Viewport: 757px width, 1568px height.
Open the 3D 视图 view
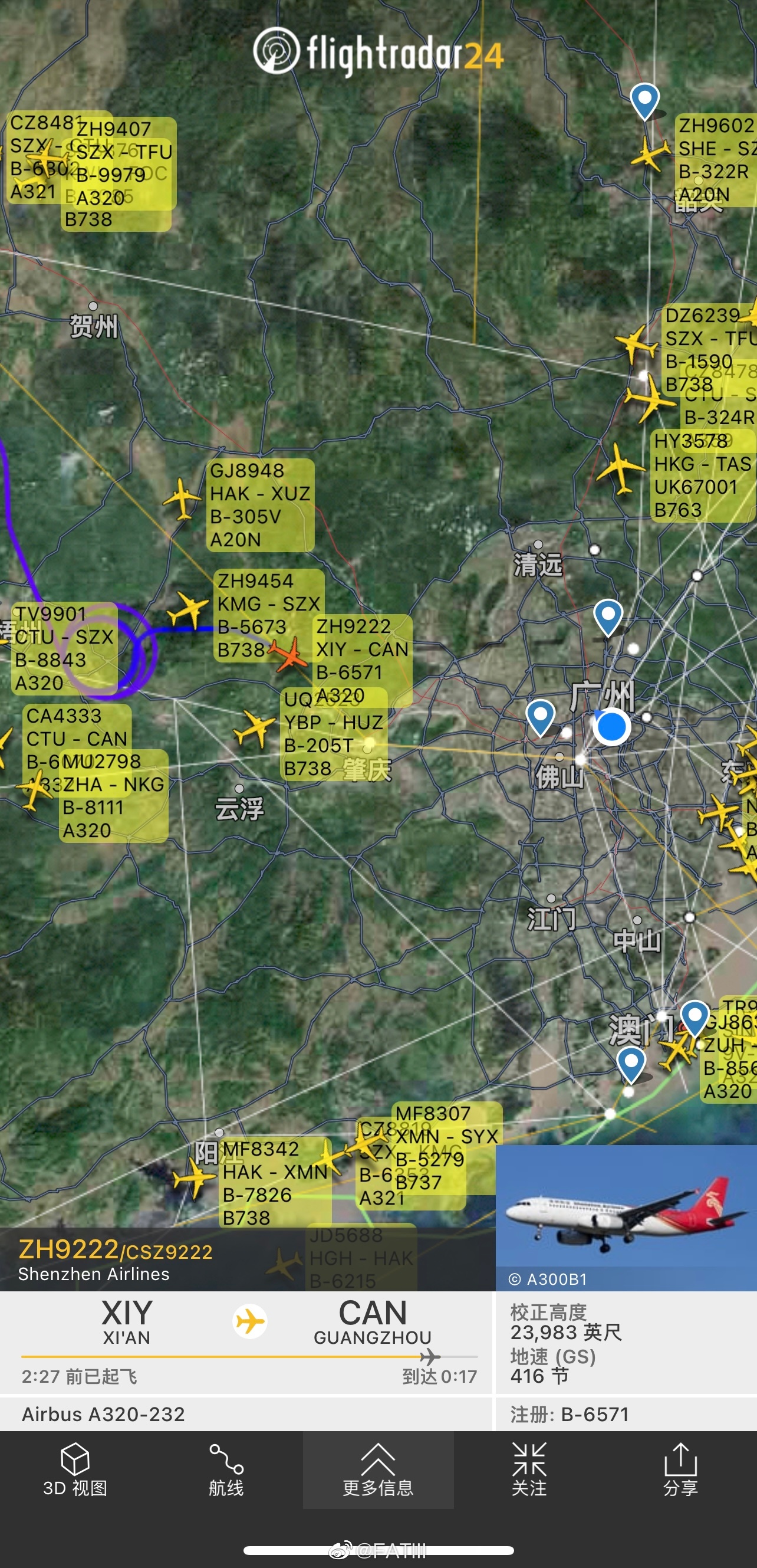coord(75,1469)
